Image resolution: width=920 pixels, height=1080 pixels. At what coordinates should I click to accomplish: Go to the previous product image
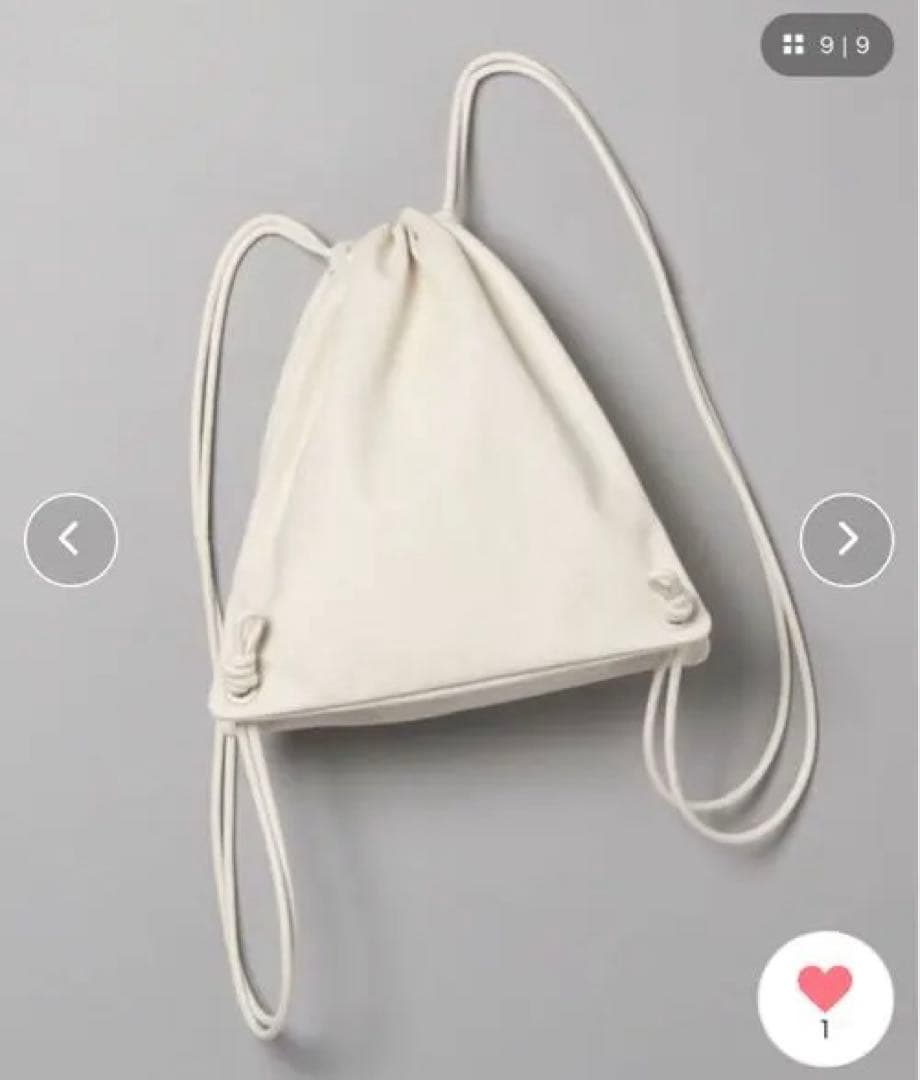71,540
